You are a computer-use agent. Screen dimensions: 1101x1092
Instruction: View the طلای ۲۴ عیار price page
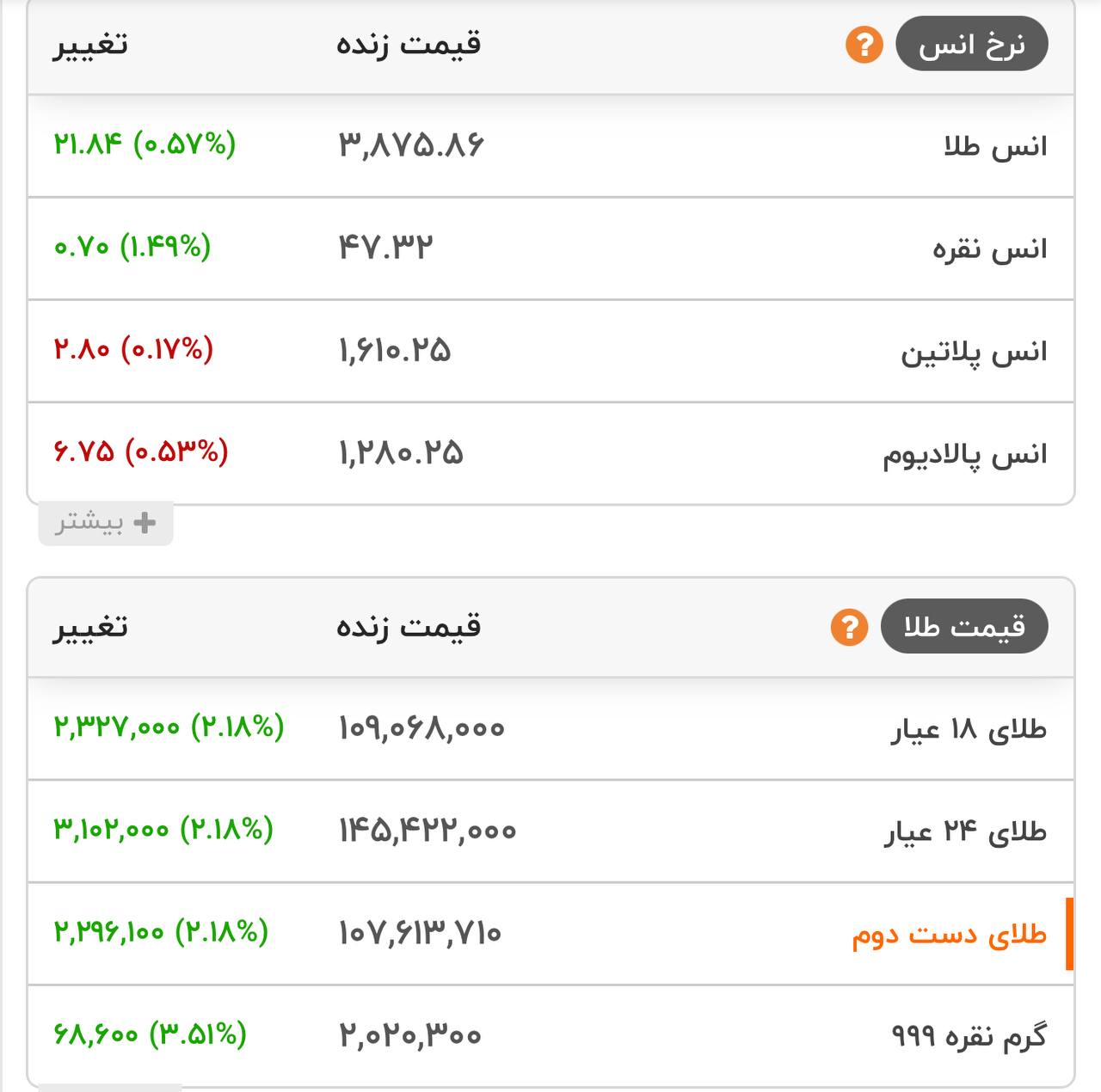966,831
